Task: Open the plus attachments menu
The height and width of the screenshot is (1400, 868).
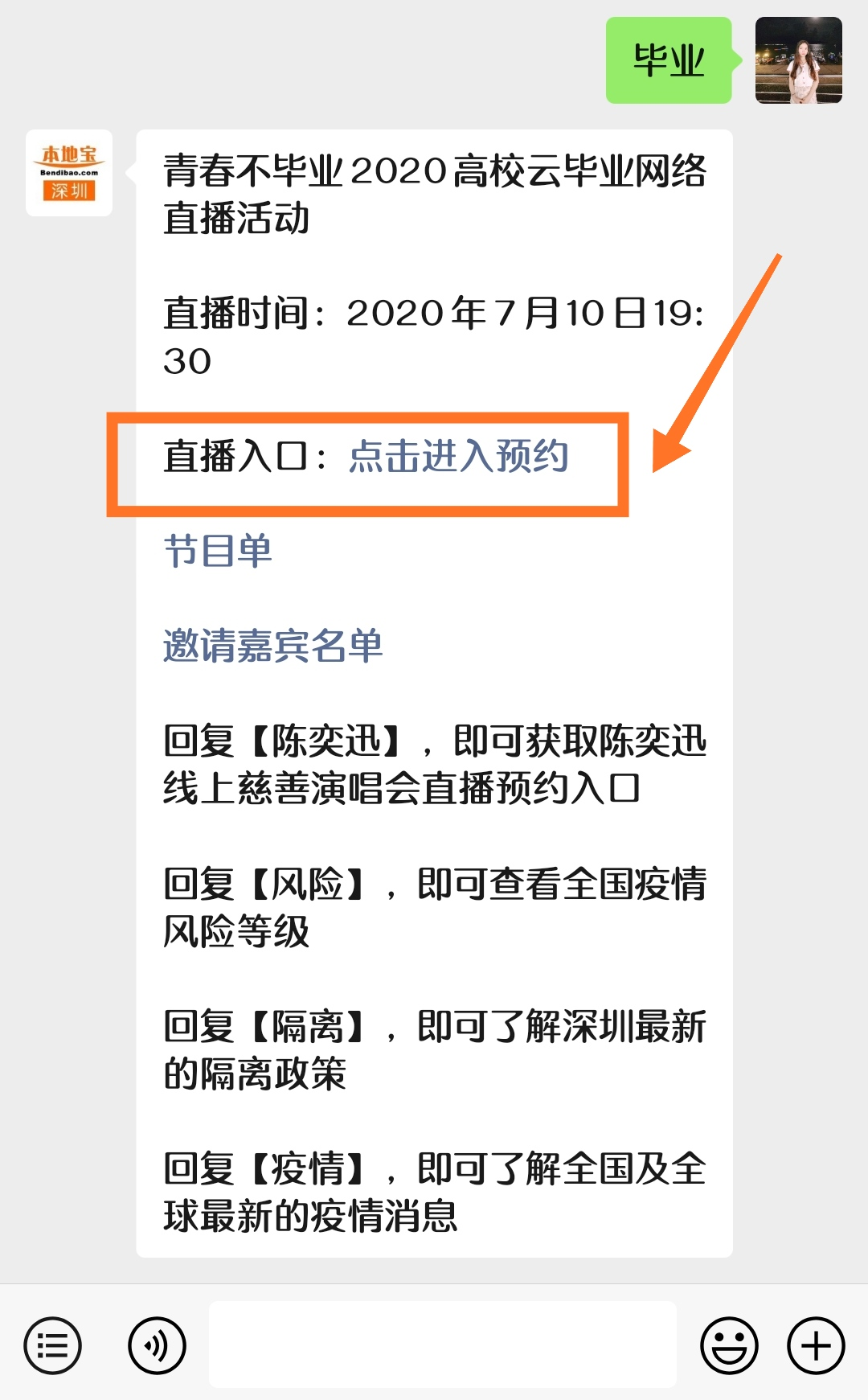Action: 816,1345
